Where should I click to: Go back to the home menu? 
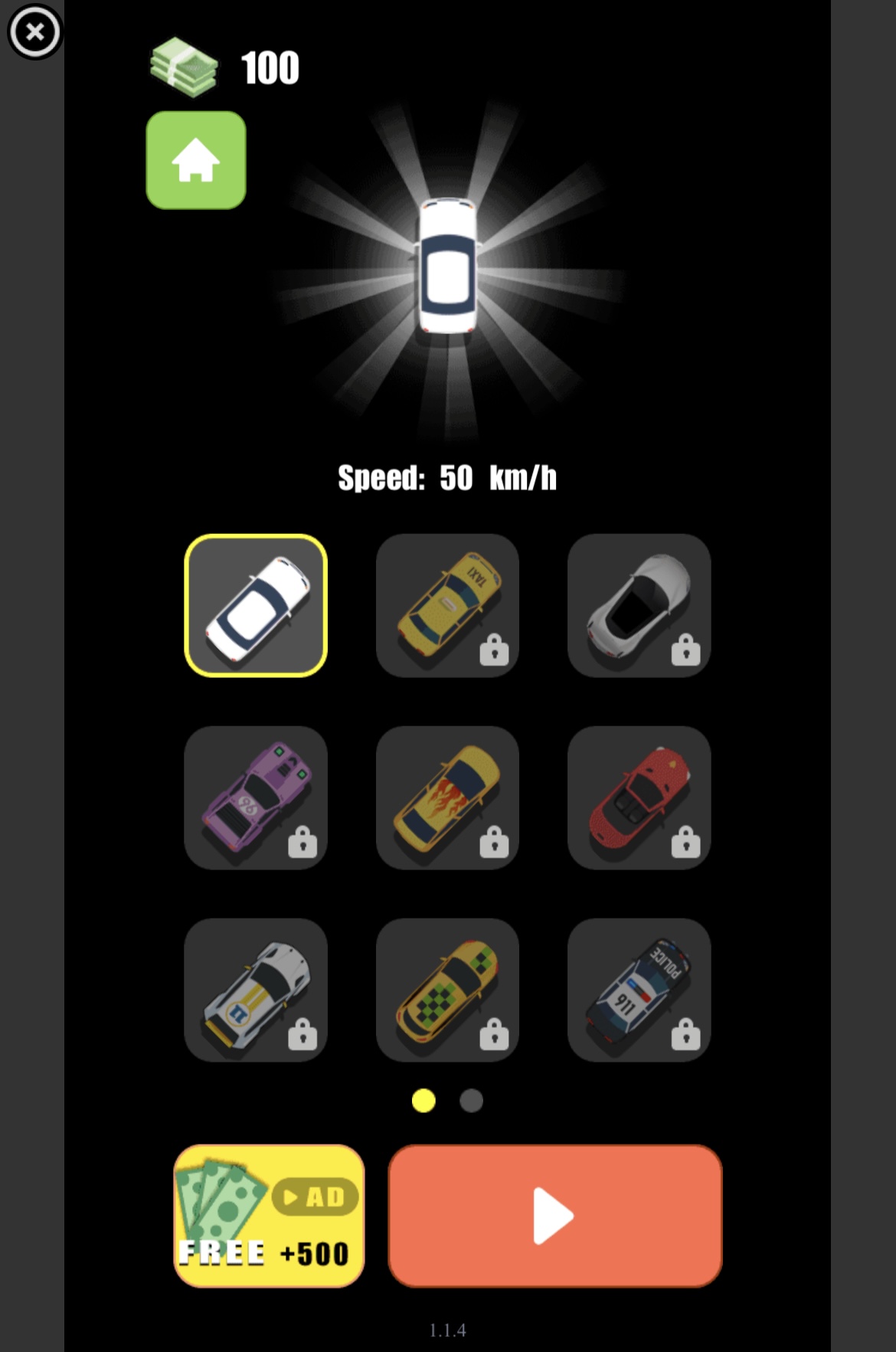pos(196,160)
